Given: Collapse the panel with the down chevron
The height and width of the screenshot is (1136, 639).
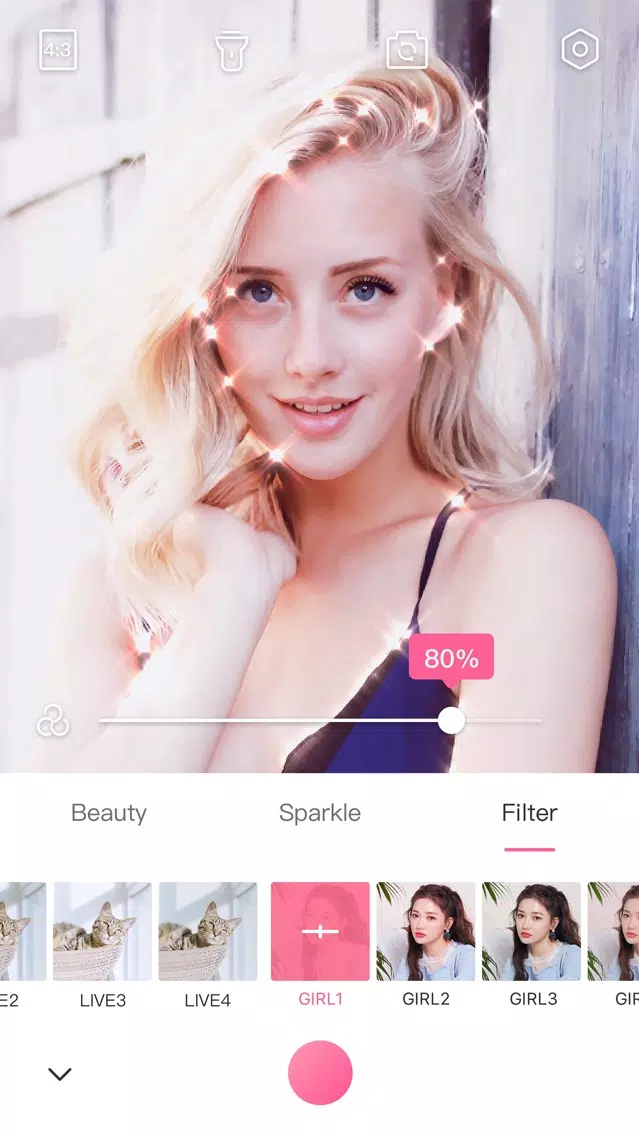Looking at the screenshot, I should (59, 1074).
